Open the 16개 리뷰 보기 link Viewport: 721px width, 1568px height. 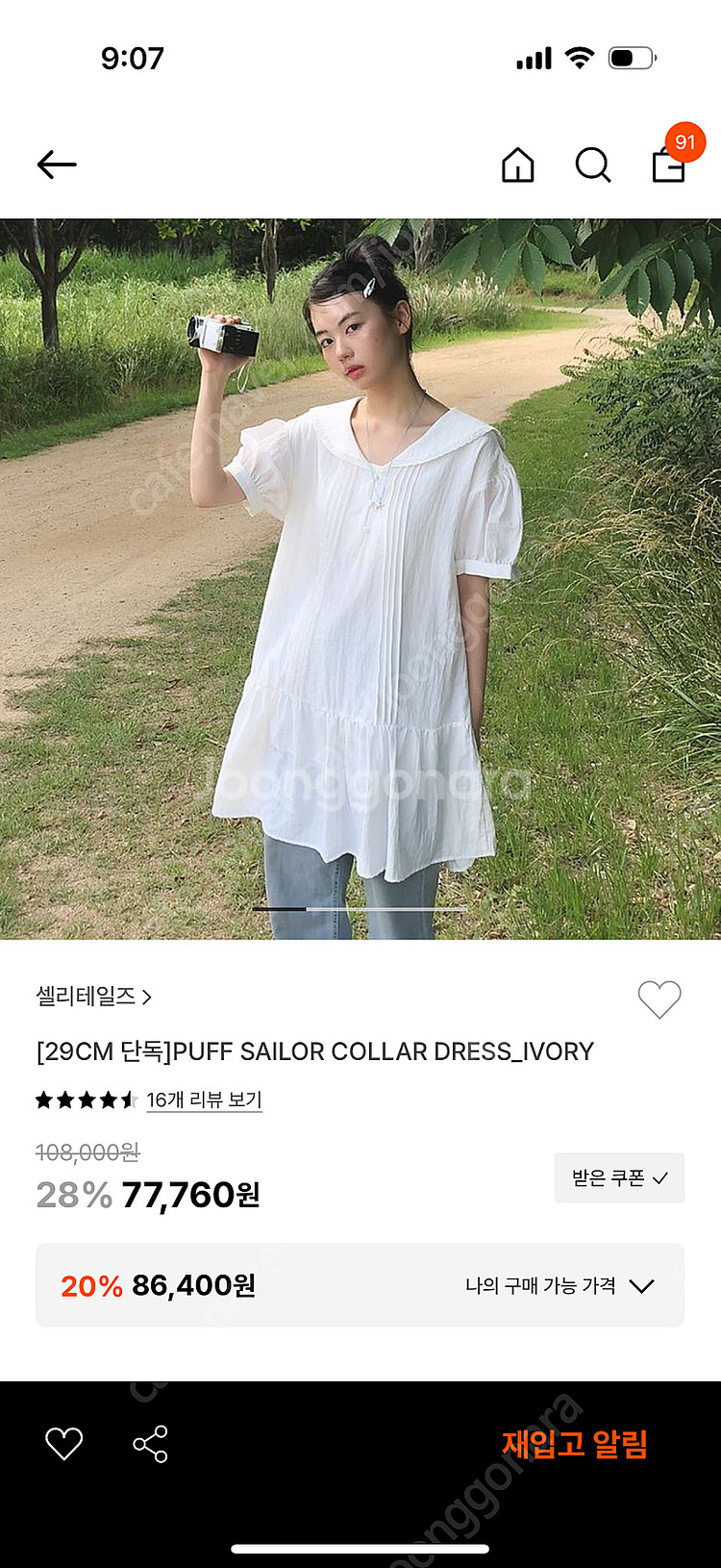204,1100
